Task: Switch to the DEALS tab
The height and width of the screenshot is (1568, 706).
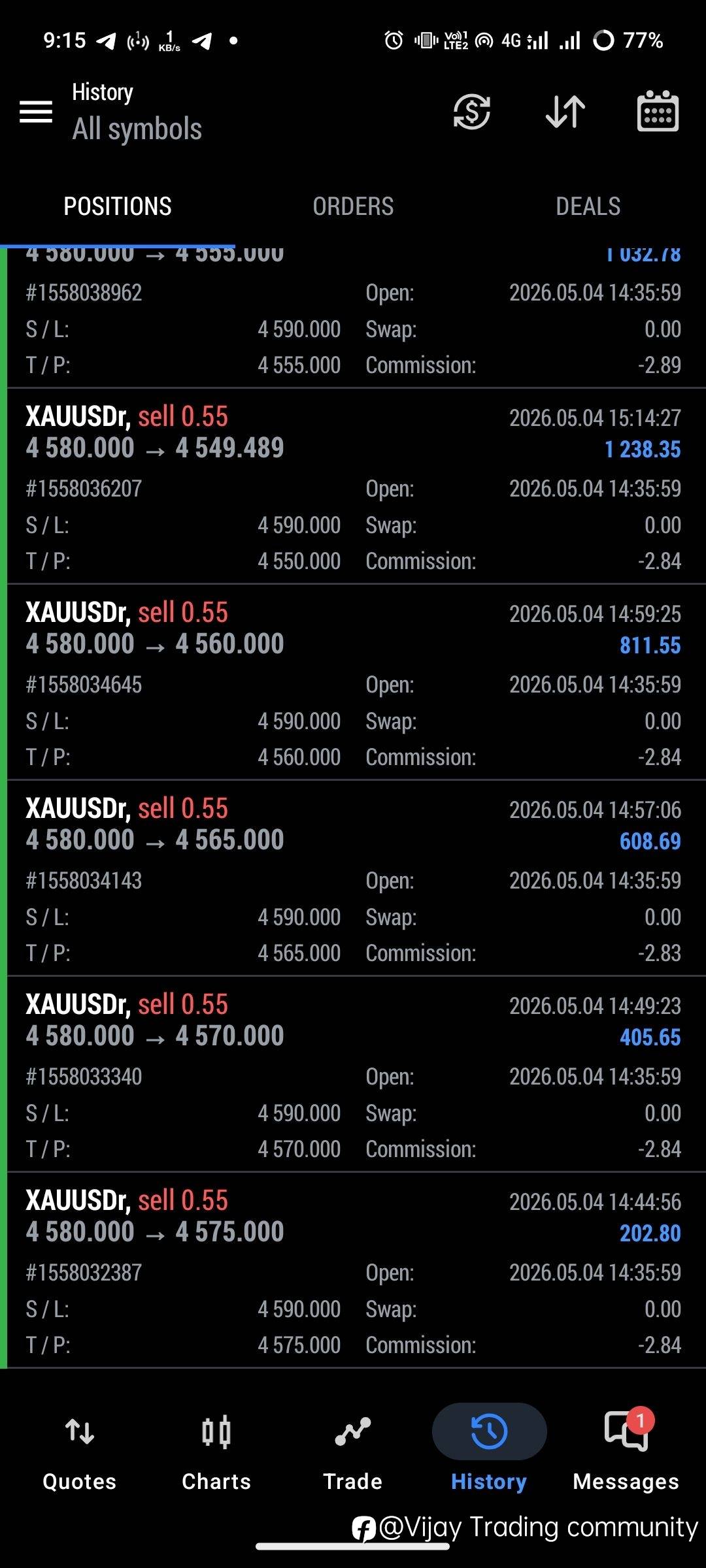Action: pos(588,206)
